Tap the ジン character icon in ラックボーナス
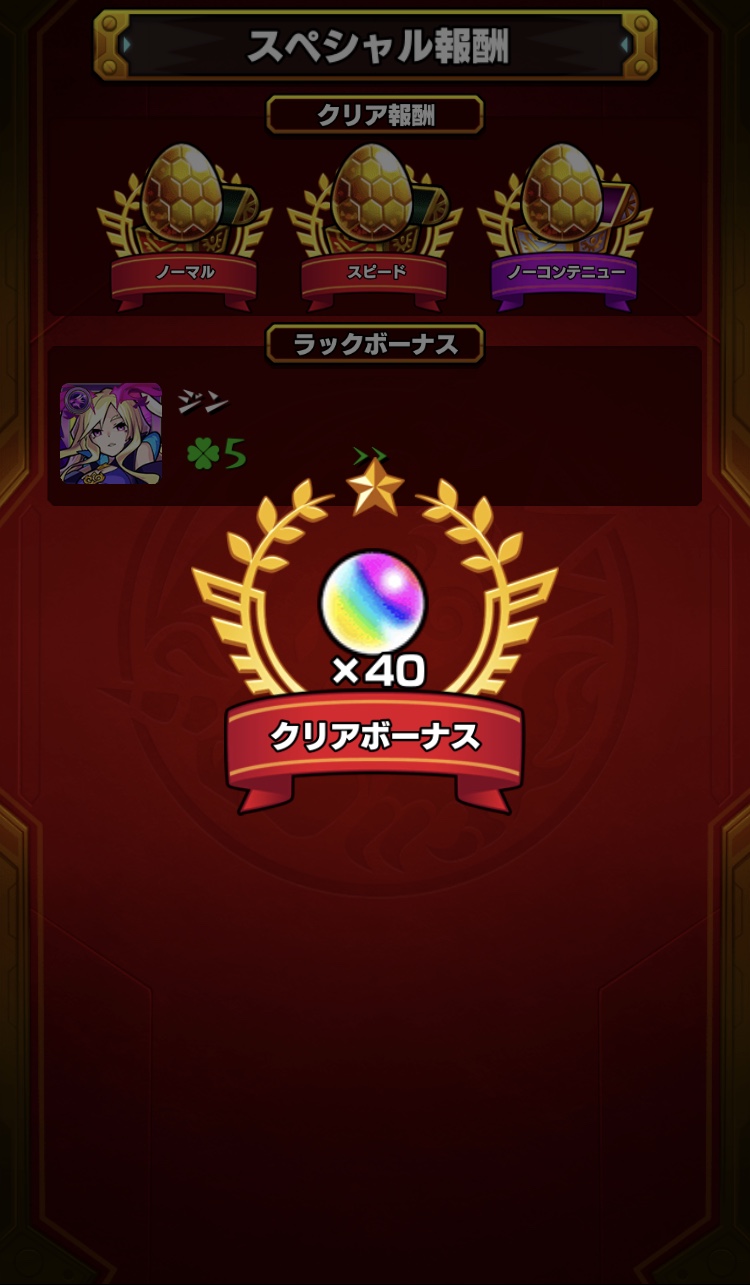The image size is (750, 1285). [111, 434]
